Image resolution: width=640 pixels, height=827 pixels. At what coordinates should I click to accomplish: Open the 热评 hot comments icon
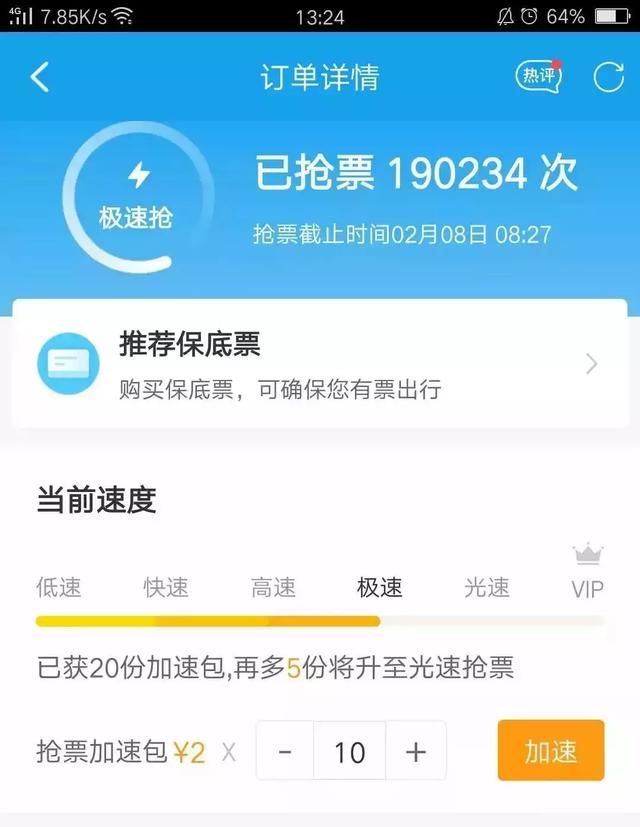pyautogui.click(x=538, y=77)
